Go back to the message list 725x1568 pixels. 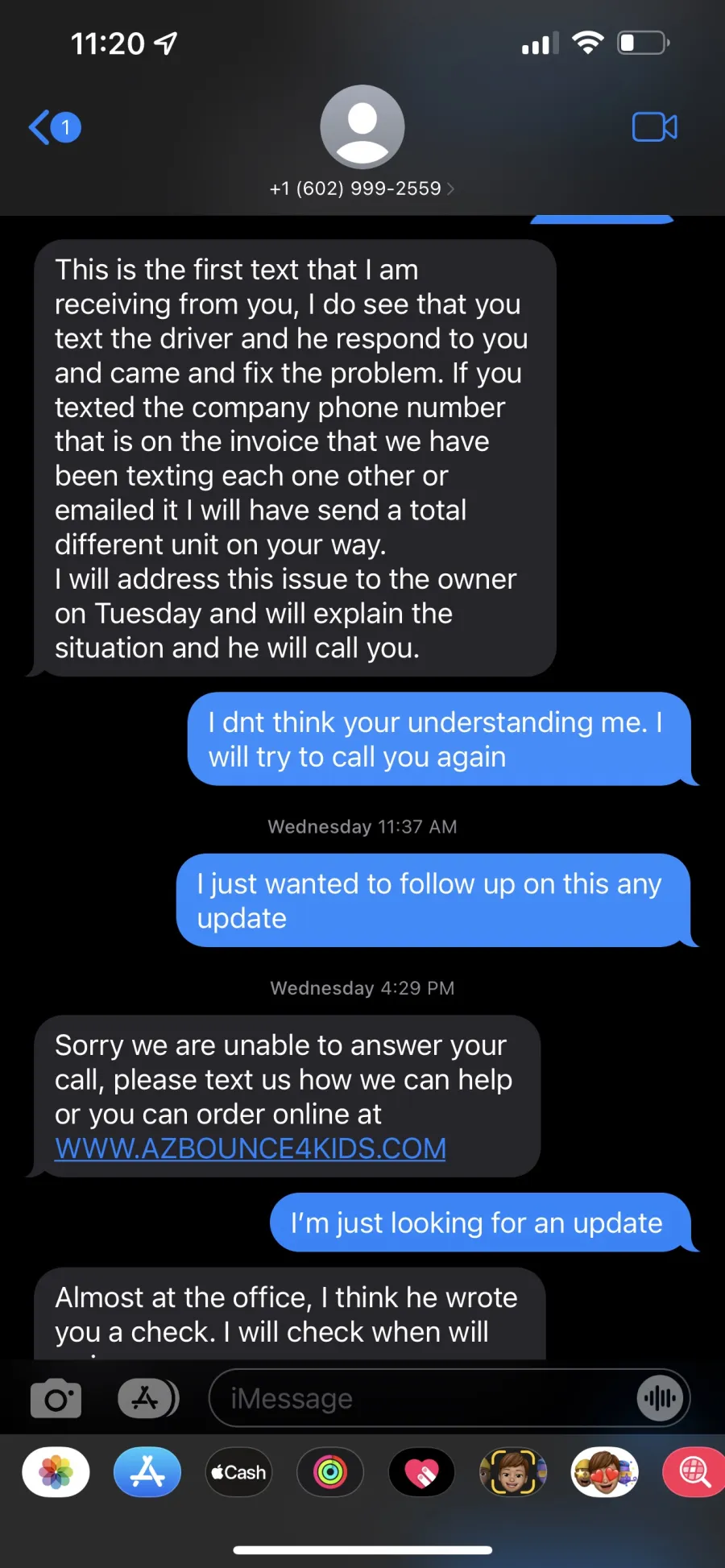(54, 127)
